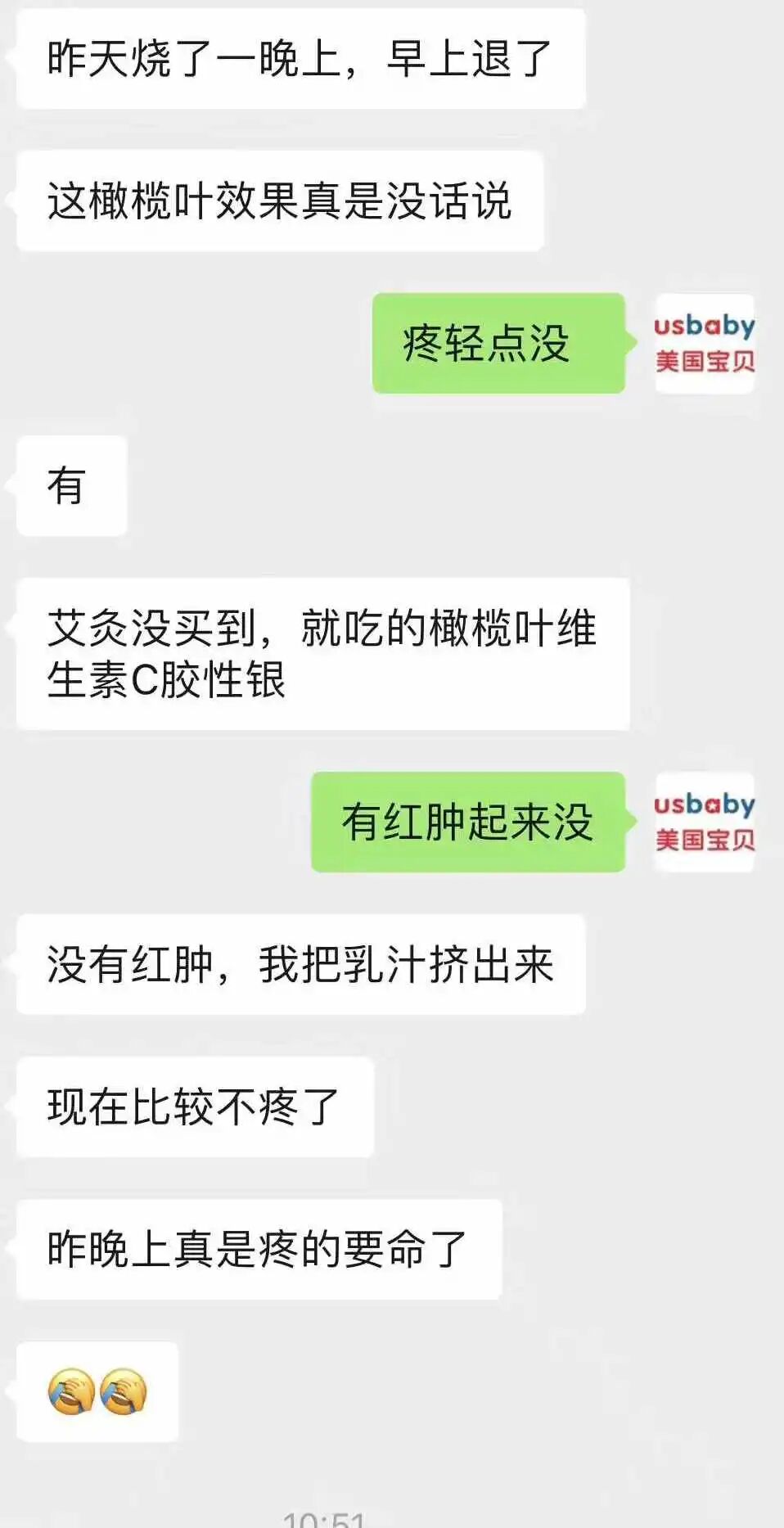The width and height of the screenshot is (784, 1528).
Task: Open usbaby avatar beside 有红肿起来没 message
Action: (x=705, y=822)
